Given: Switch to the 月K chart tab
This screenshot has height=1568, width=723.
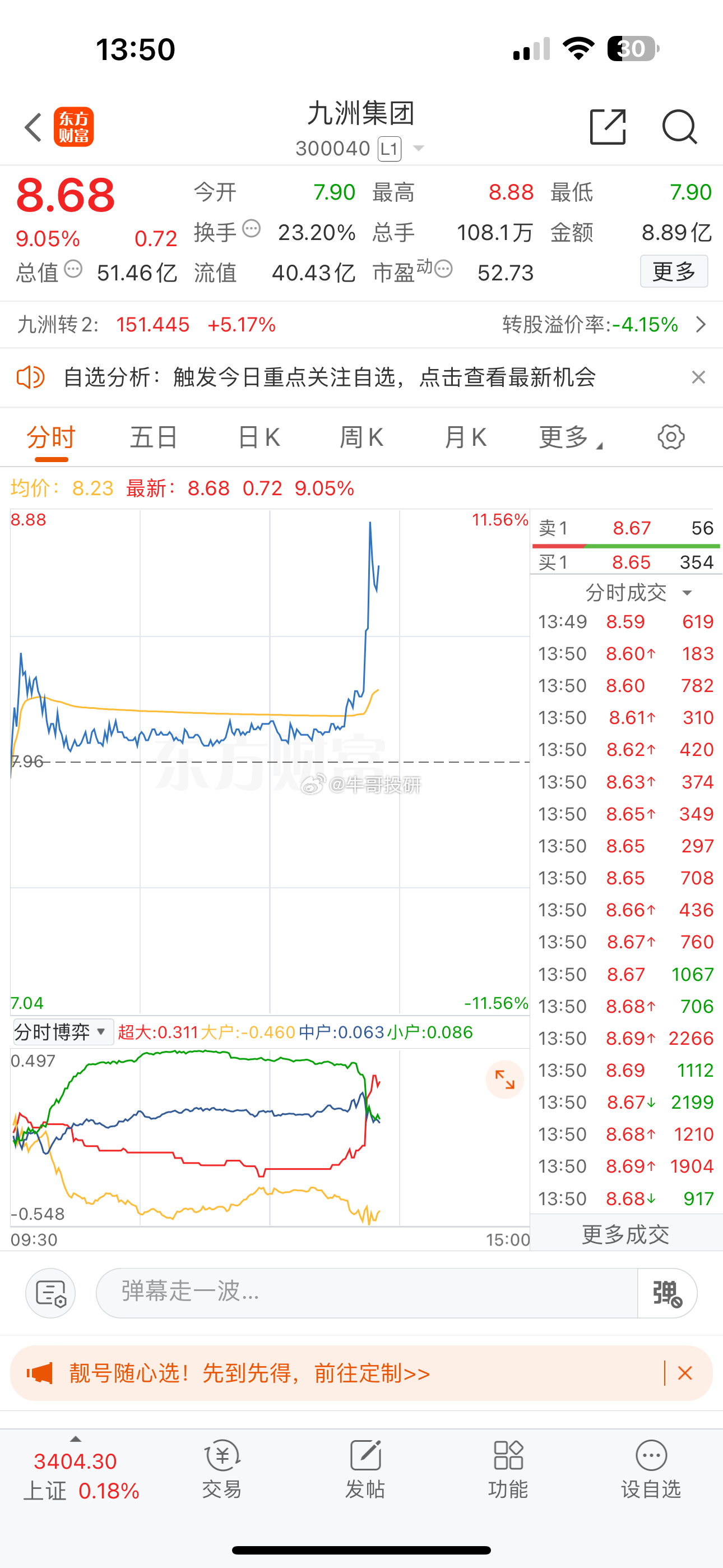Looking at the screenshot, I should 466,437.
